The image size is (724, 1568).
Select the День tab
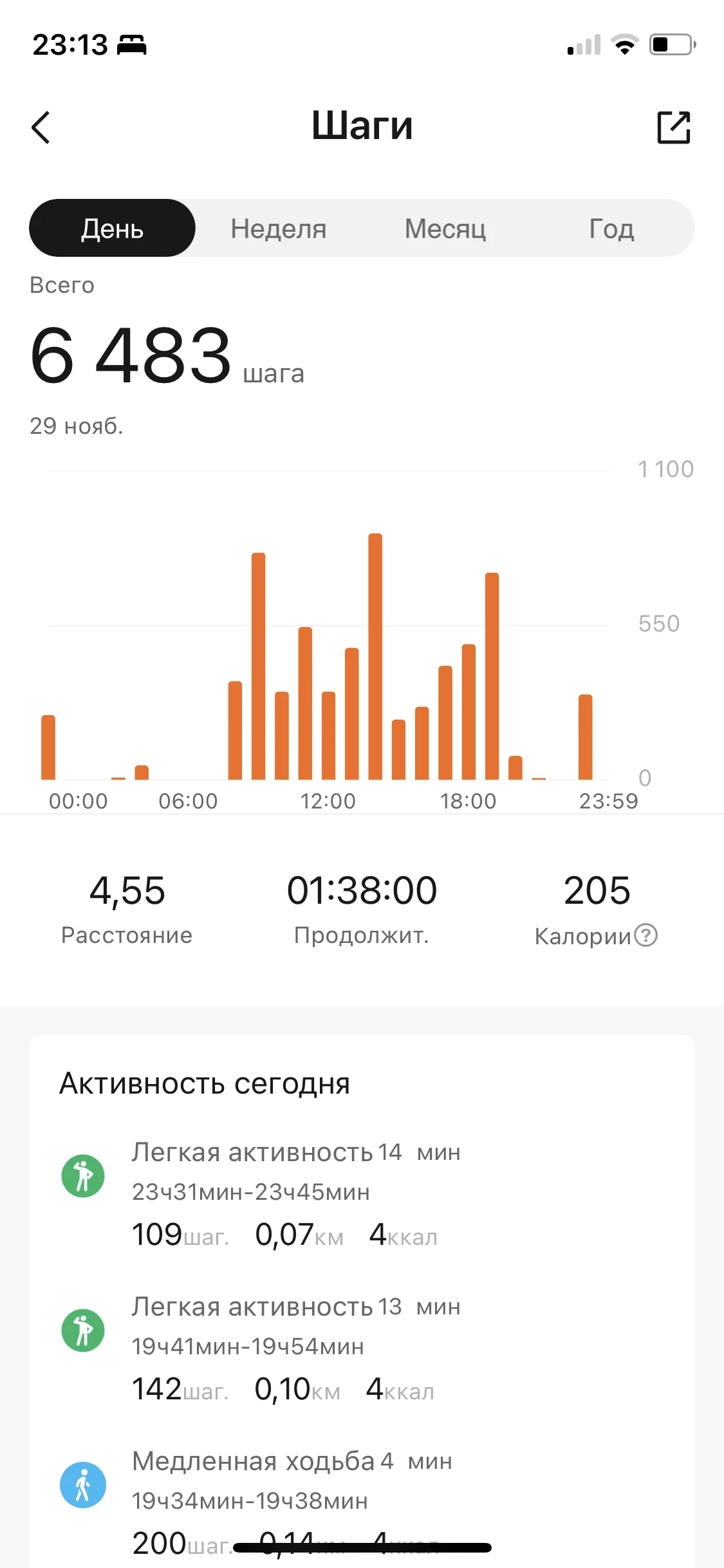coord(112,229)
